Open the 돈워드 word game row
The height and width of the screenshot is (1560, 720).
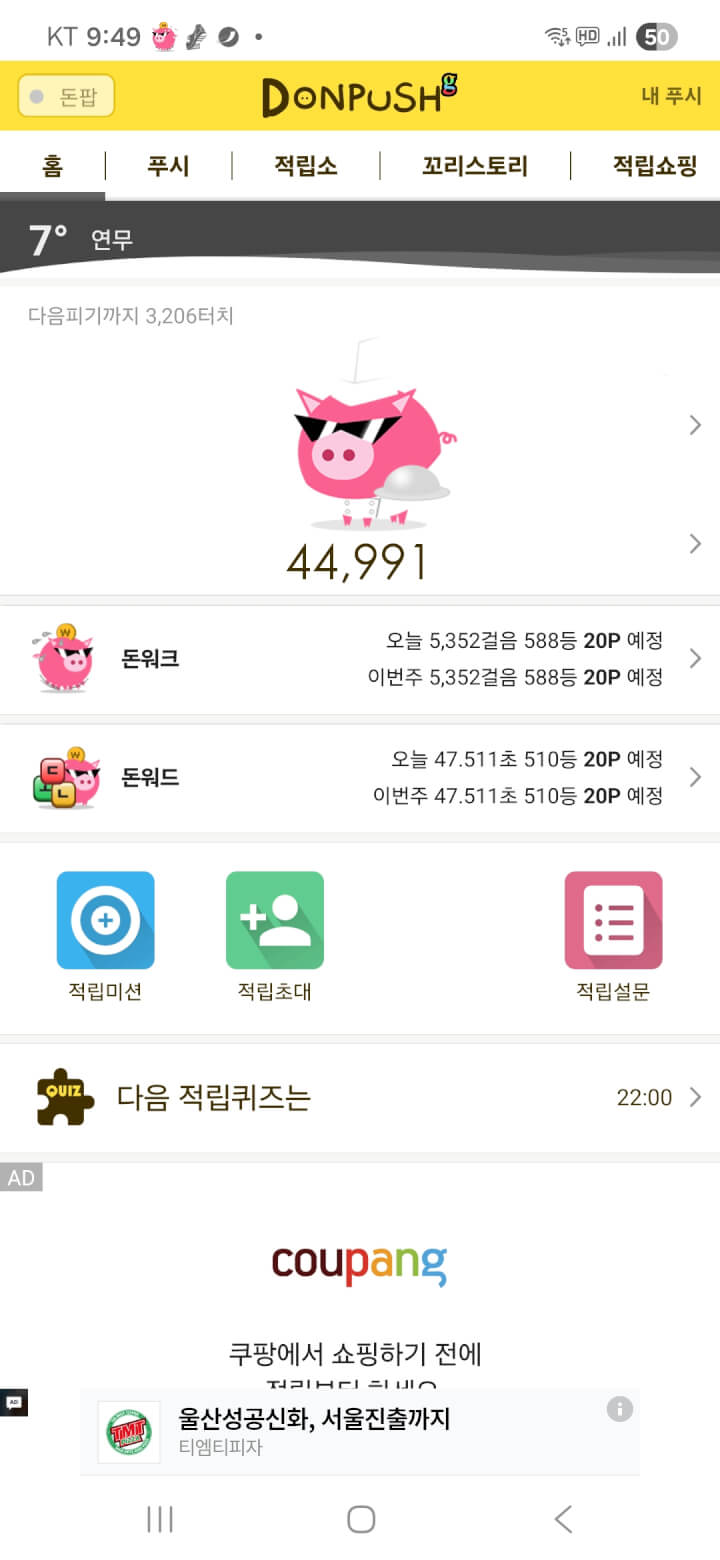click(x=360, y=777)
